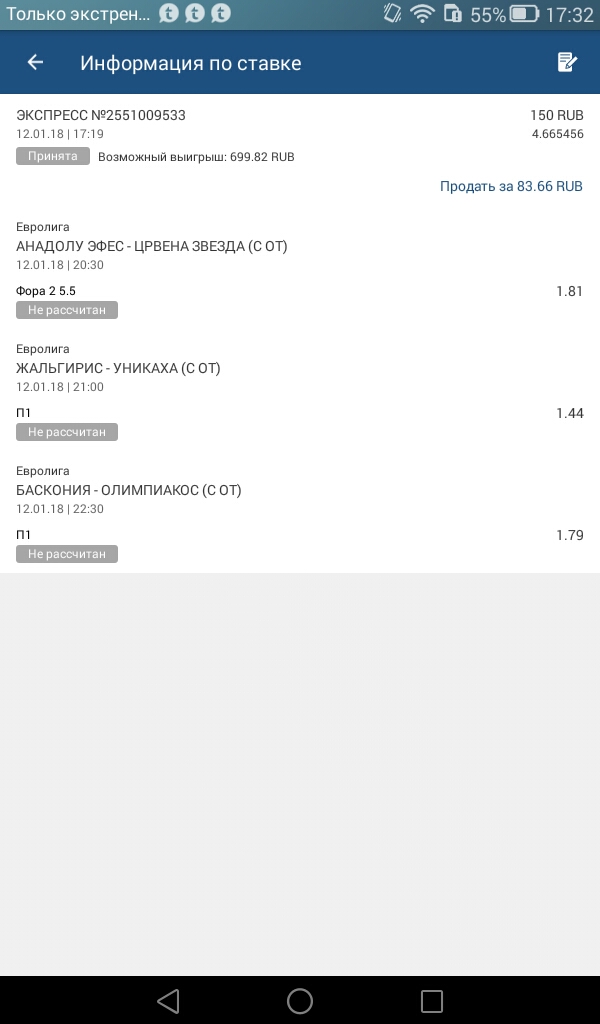
Task: Open the Анадолу Эфес - Црвена Звезда match
Action: (152, 246)
